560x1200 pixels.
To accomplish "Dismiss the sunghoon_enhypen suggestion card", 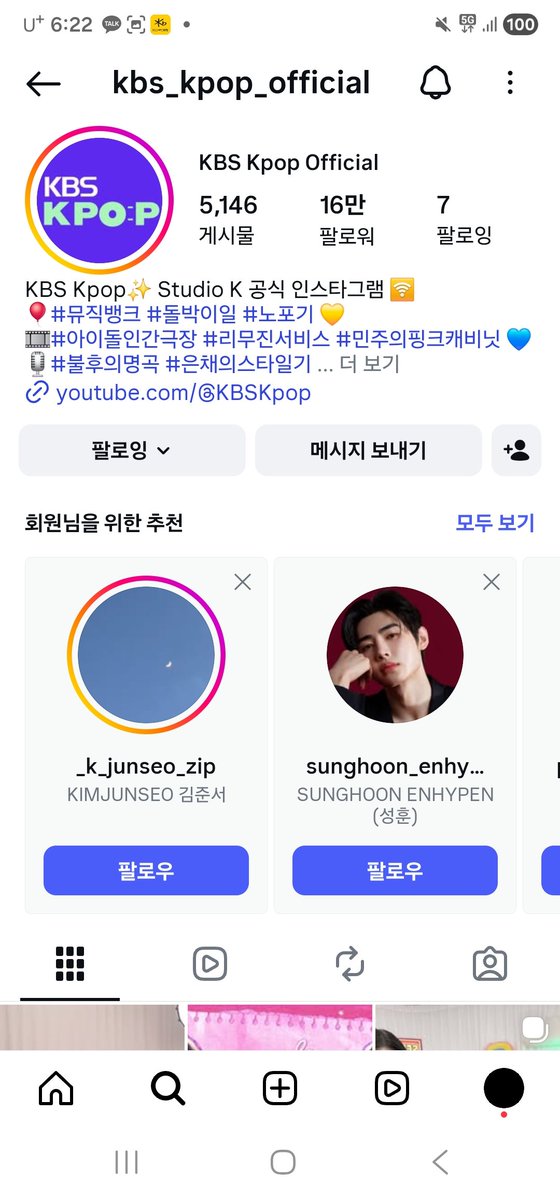I will 491,582.
